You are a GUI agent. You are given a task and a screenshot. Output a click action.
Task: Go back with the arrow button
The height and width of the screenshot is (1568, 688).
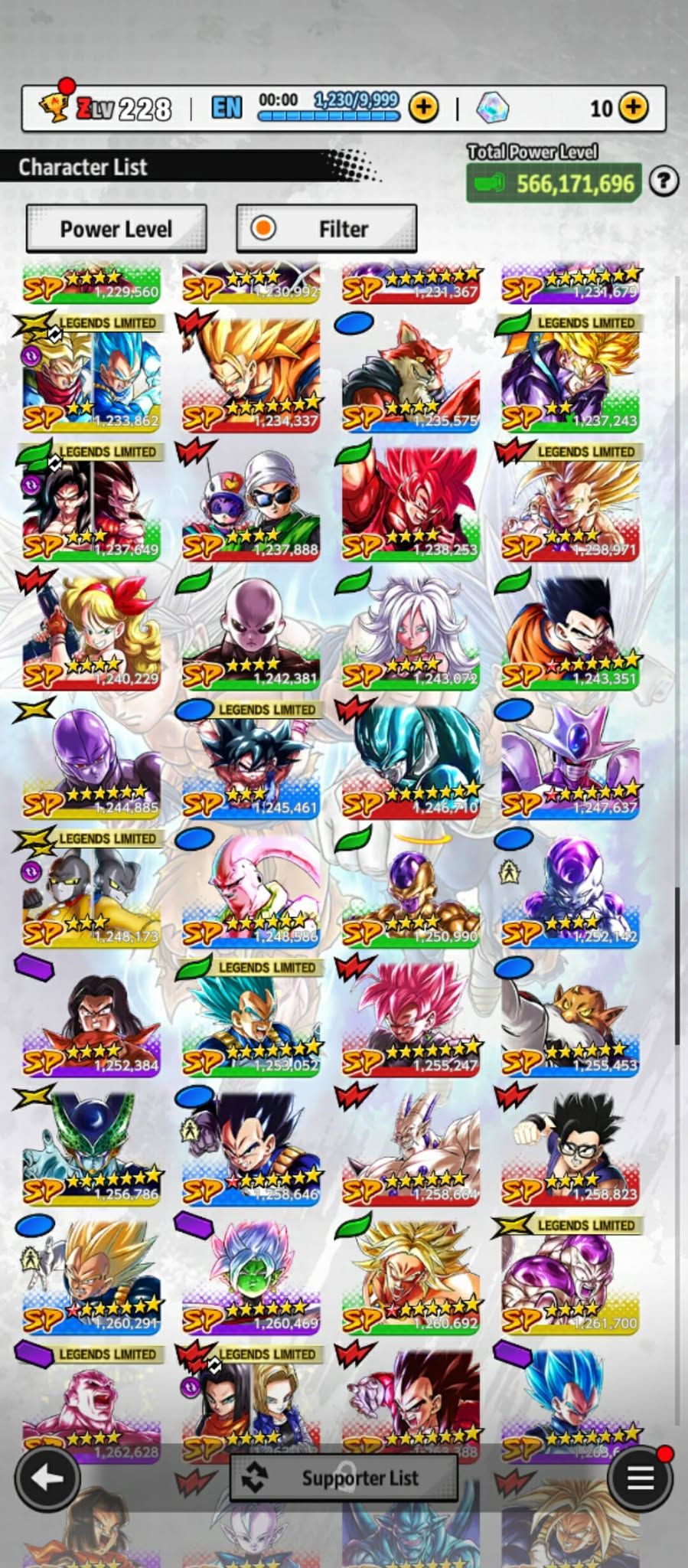[x=47, y=1478]
